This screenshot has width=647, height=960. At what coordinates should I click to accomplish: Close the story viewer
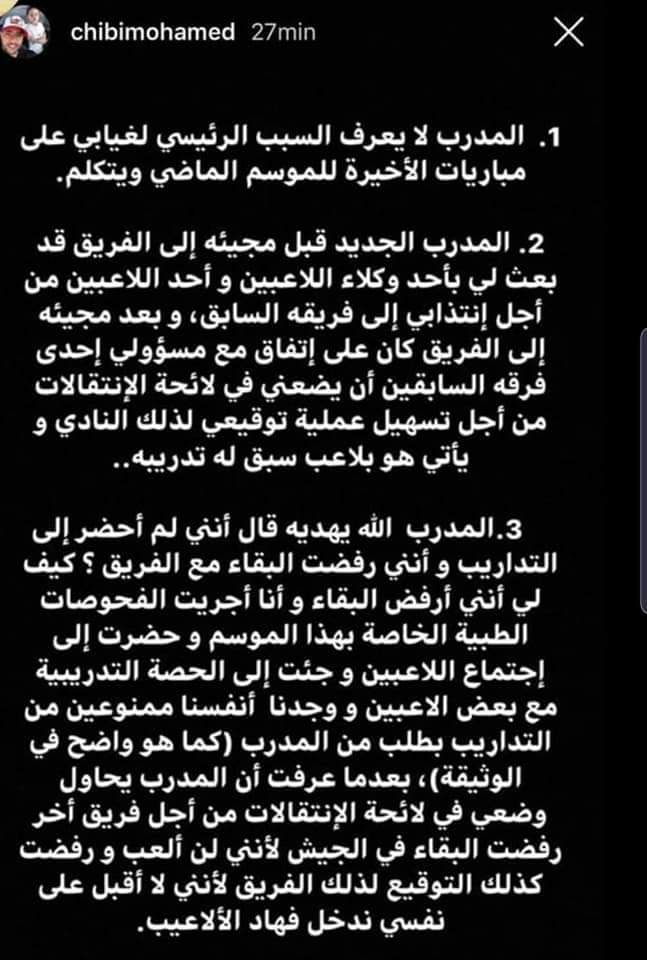pos(568,33)
